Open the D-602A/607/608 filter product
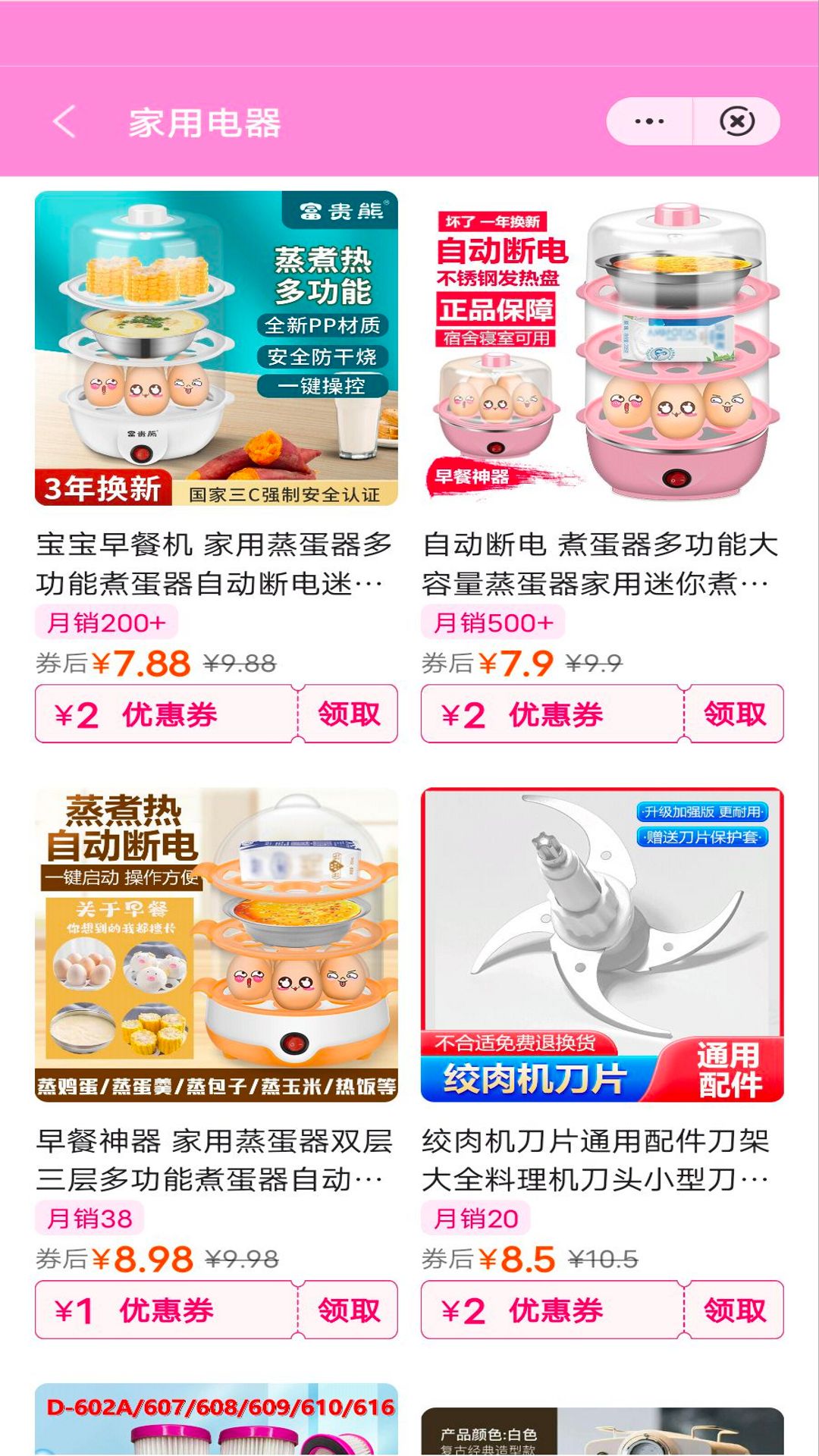 pos(216,1420)
